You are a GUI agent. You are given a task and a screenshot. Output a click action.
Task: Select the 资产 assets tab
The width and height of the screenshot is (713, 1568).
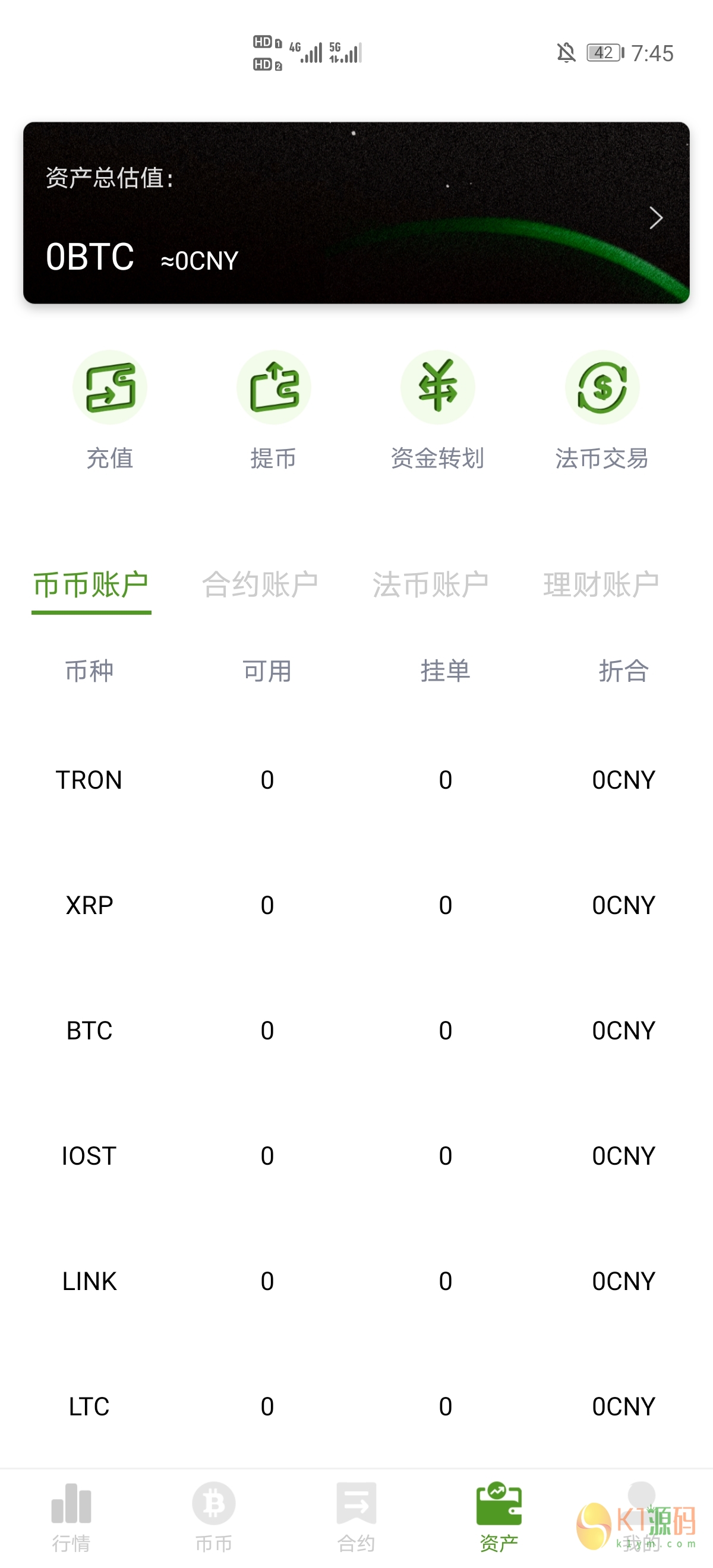pyautogui.click(x=499, y=1517)
